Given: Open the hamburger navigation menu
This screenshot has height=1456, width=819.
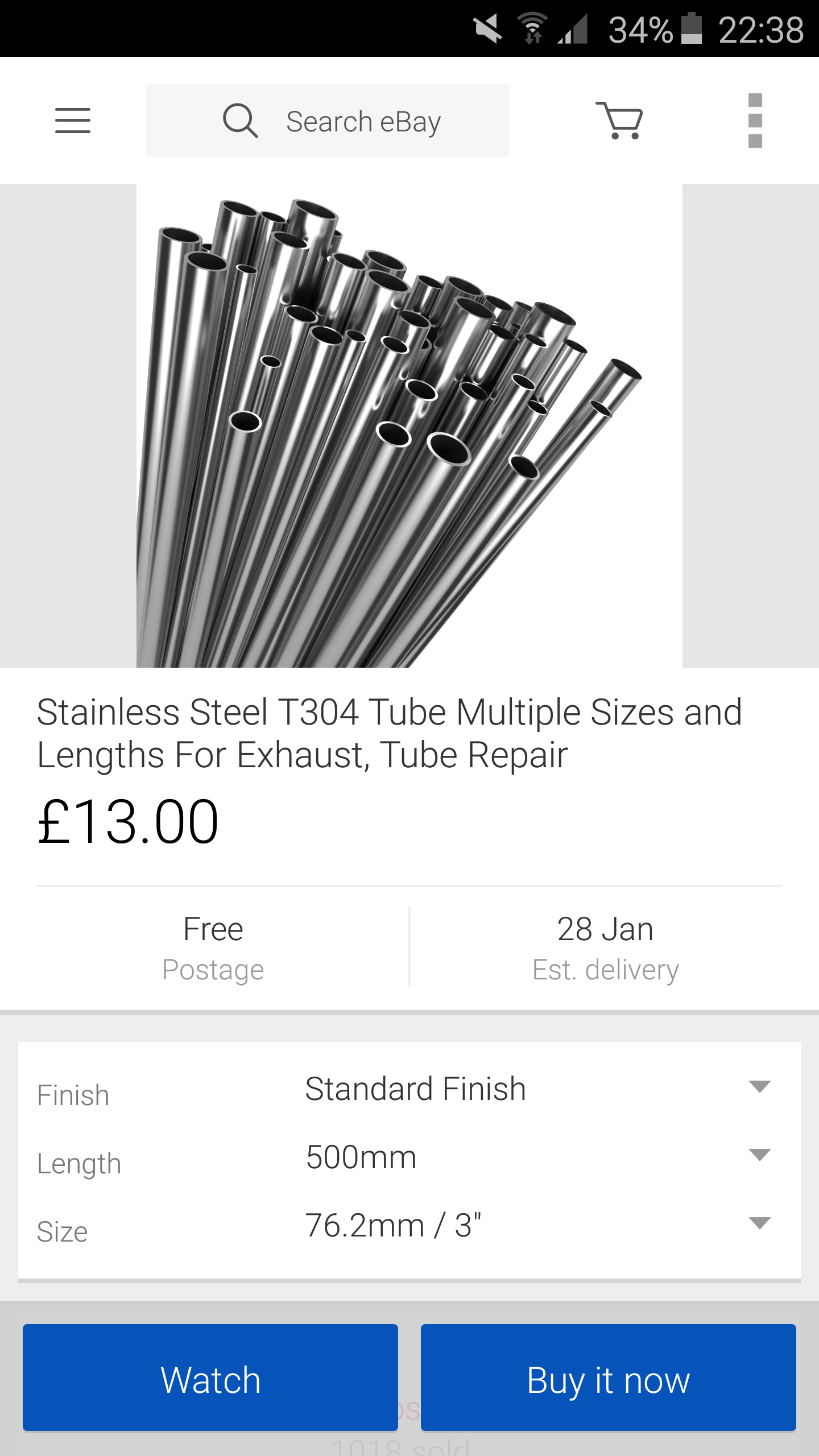Looking at the screenshot, I should tap(73, 121).
